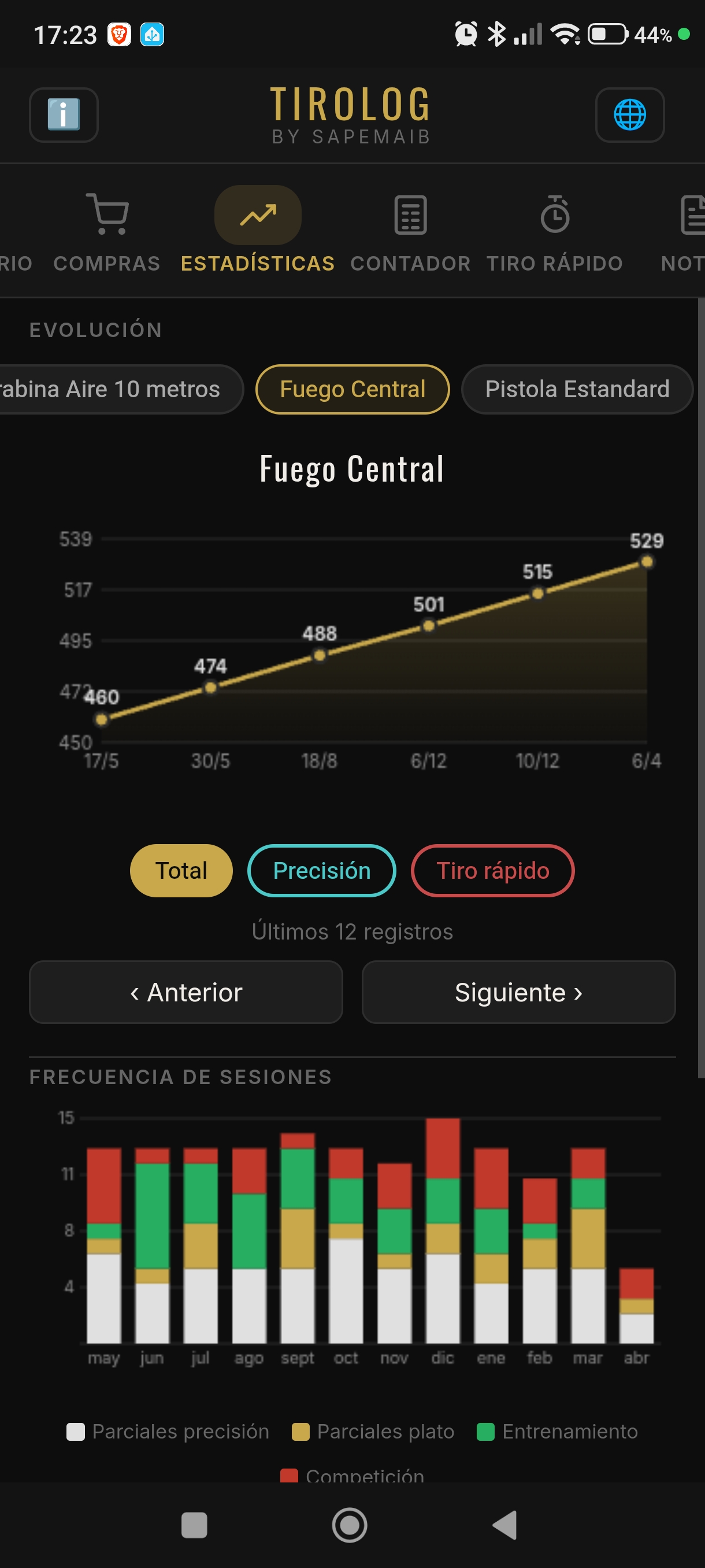This screenshot has height=1568, width=705.
Task: Select the Carabina Aire 10 metros chip
Action: 116,389
